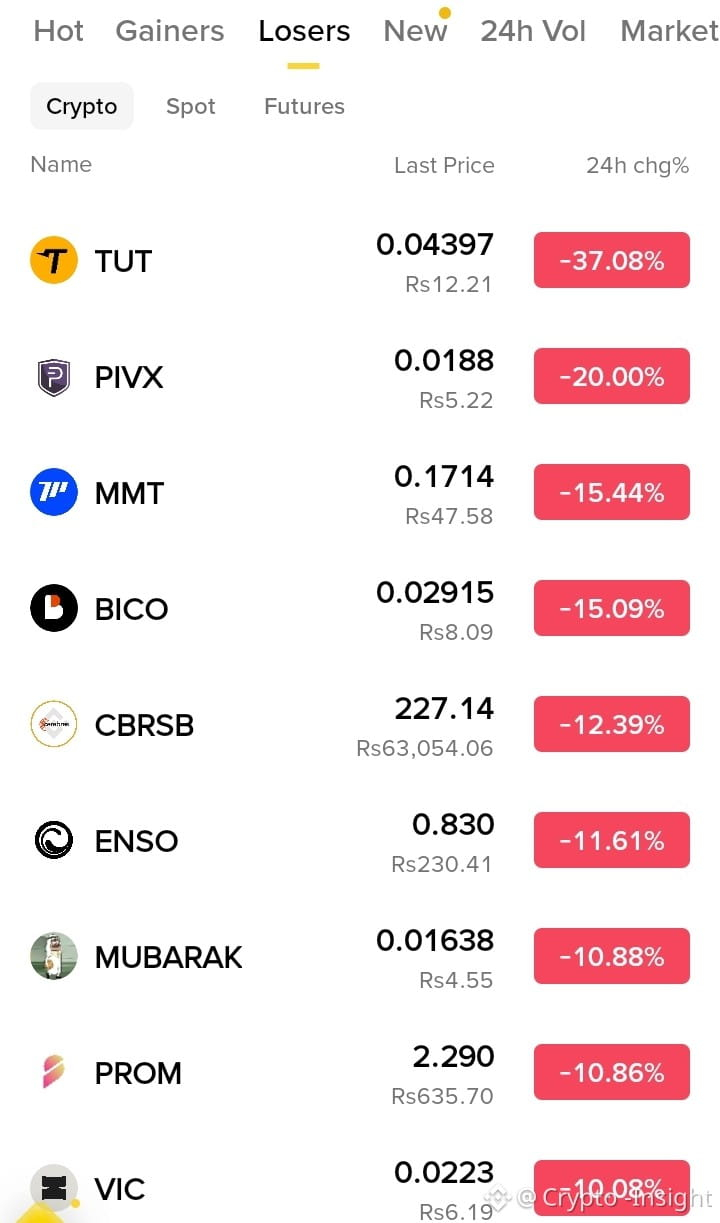Sort the list by 24h chg%
Image resolution: width=720 pixels, height=1223 pixels.
pyautogui.click(x=637, y=165)
